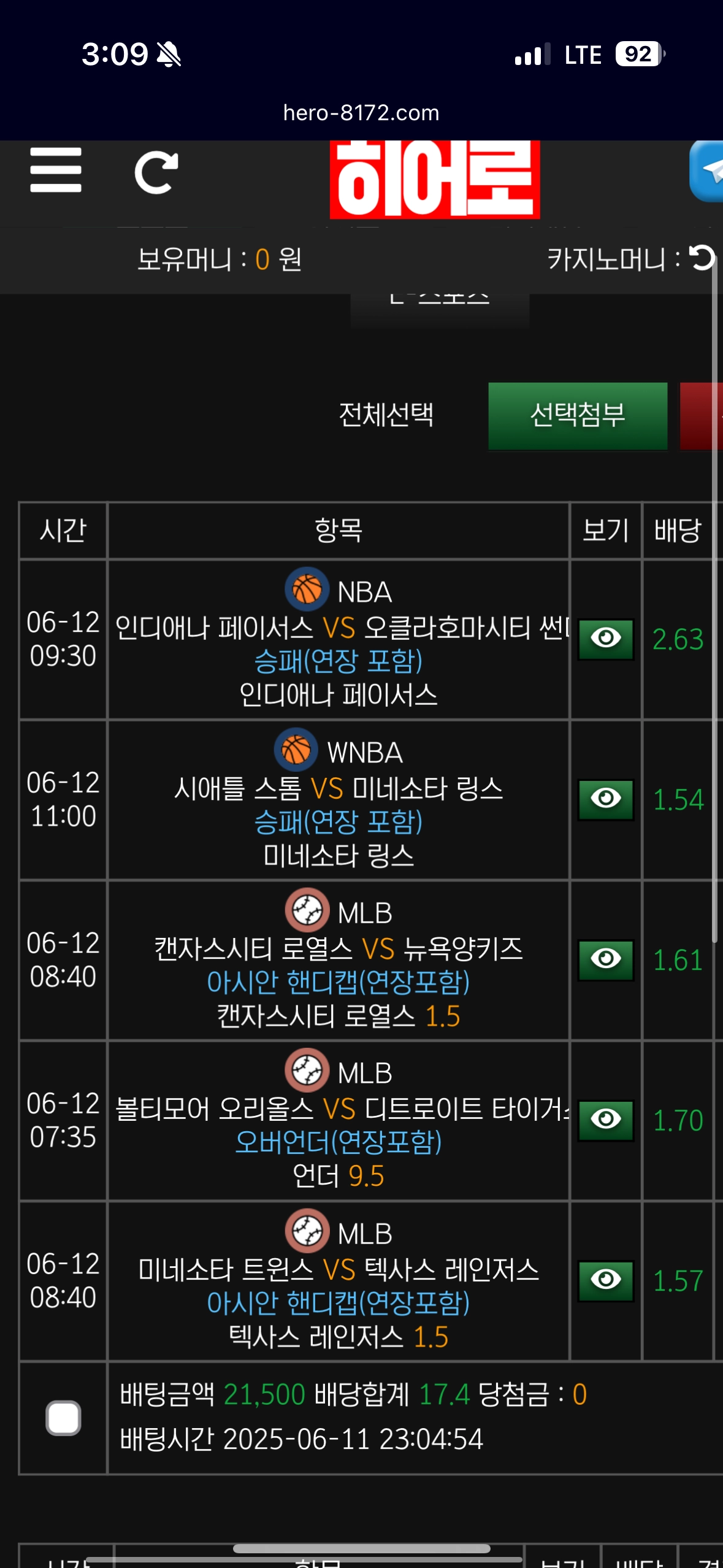Tap the green 선택첨부 button
The image size is (723, 1568).
click(578, 416)
